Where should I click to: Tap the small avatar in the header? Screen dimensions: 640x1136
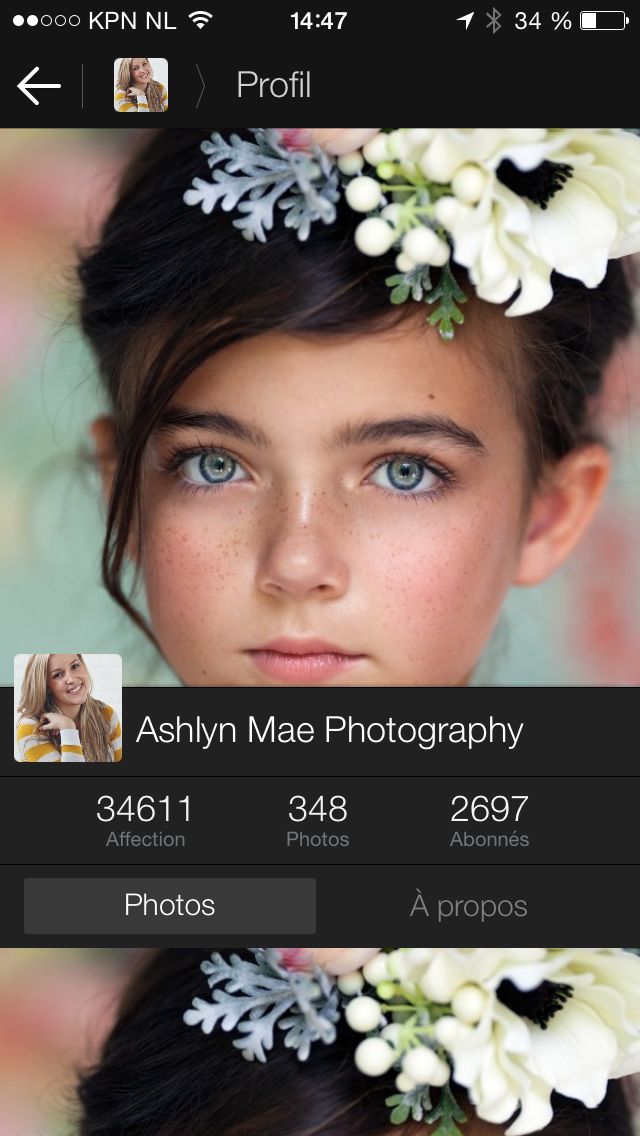[141, 86]
